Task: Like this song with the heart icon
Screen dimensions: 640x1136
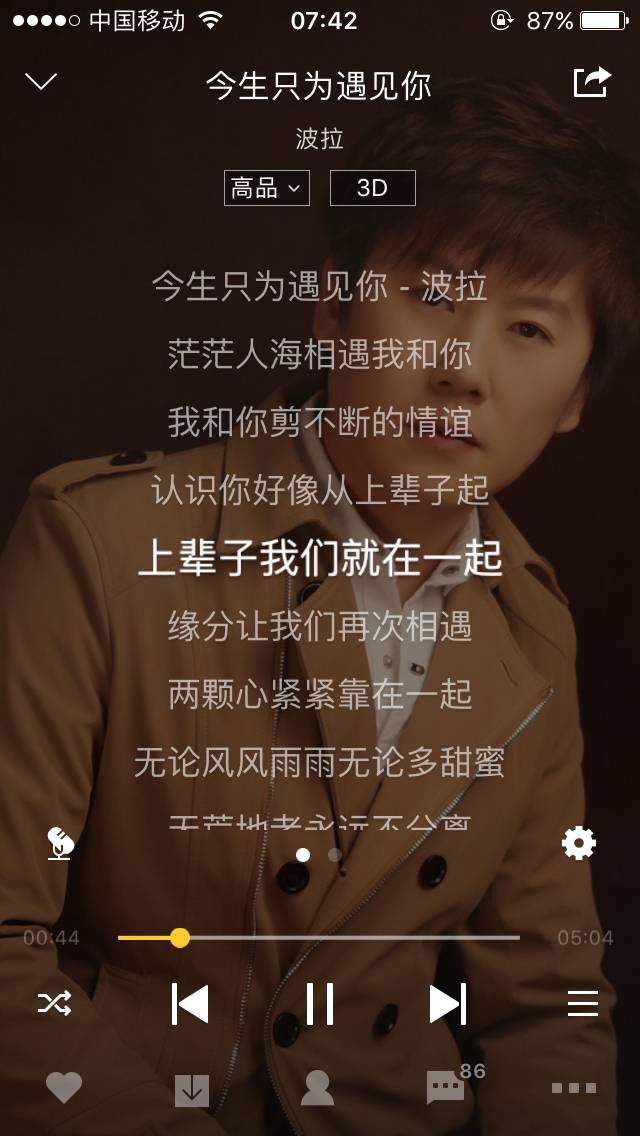Action: [64, 1087]
